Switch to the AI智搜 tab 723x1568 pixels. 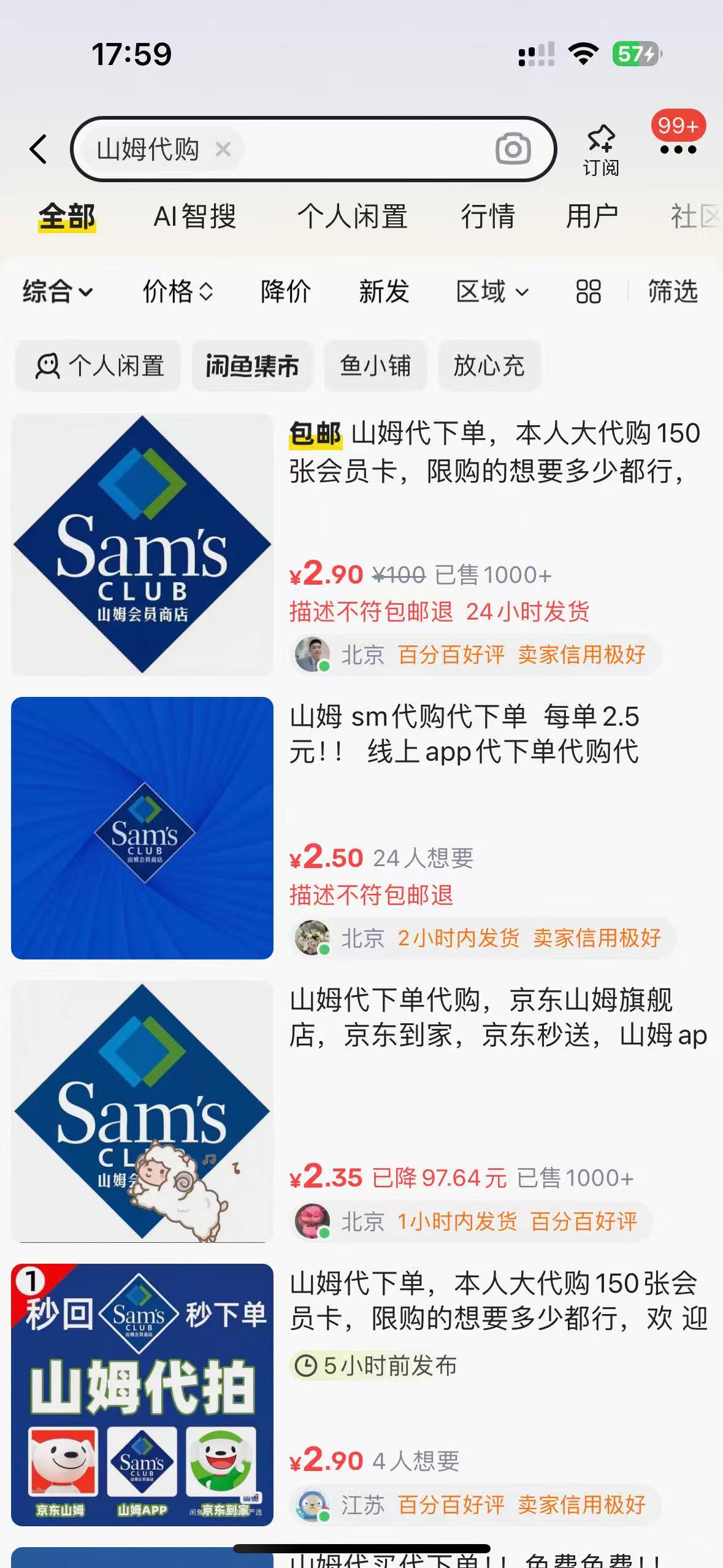(x=194, y=217)
